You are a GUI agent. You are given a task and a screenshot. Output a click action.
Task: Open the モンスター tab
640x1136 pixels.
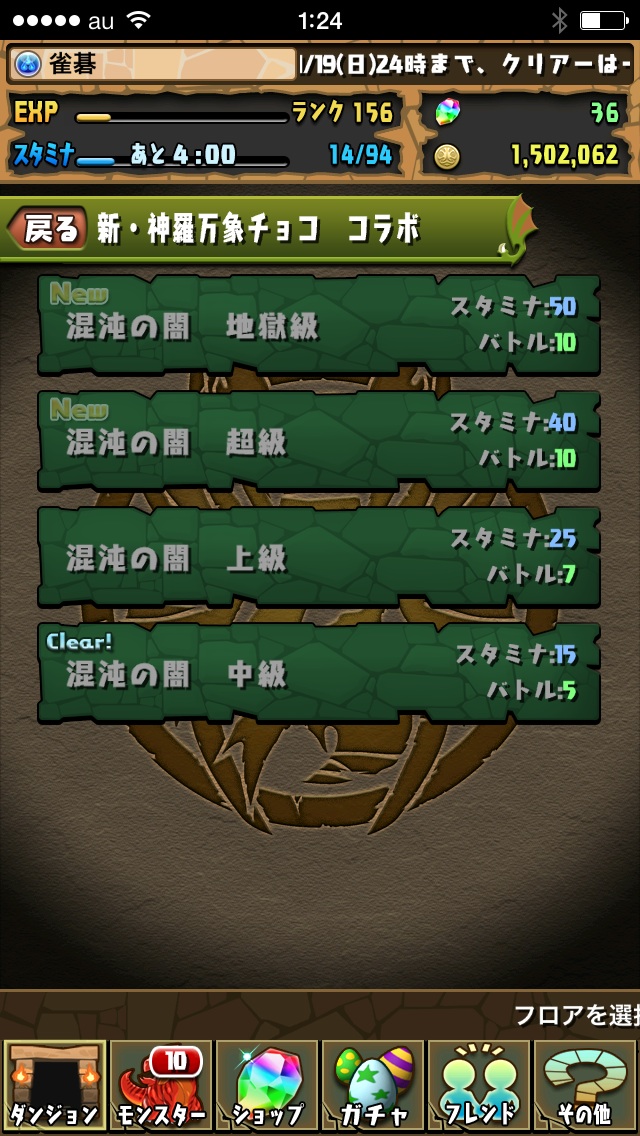point(159,1086)
